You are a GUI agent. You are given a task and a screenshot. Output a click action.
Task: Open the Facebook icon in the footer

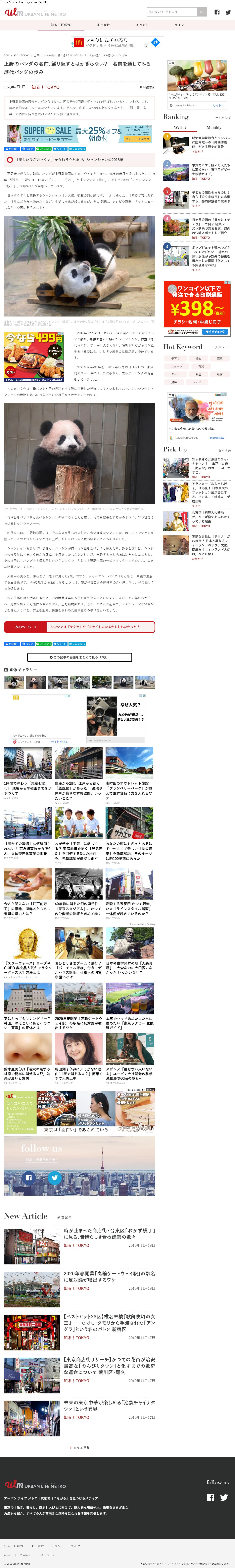click(210, 1497)
